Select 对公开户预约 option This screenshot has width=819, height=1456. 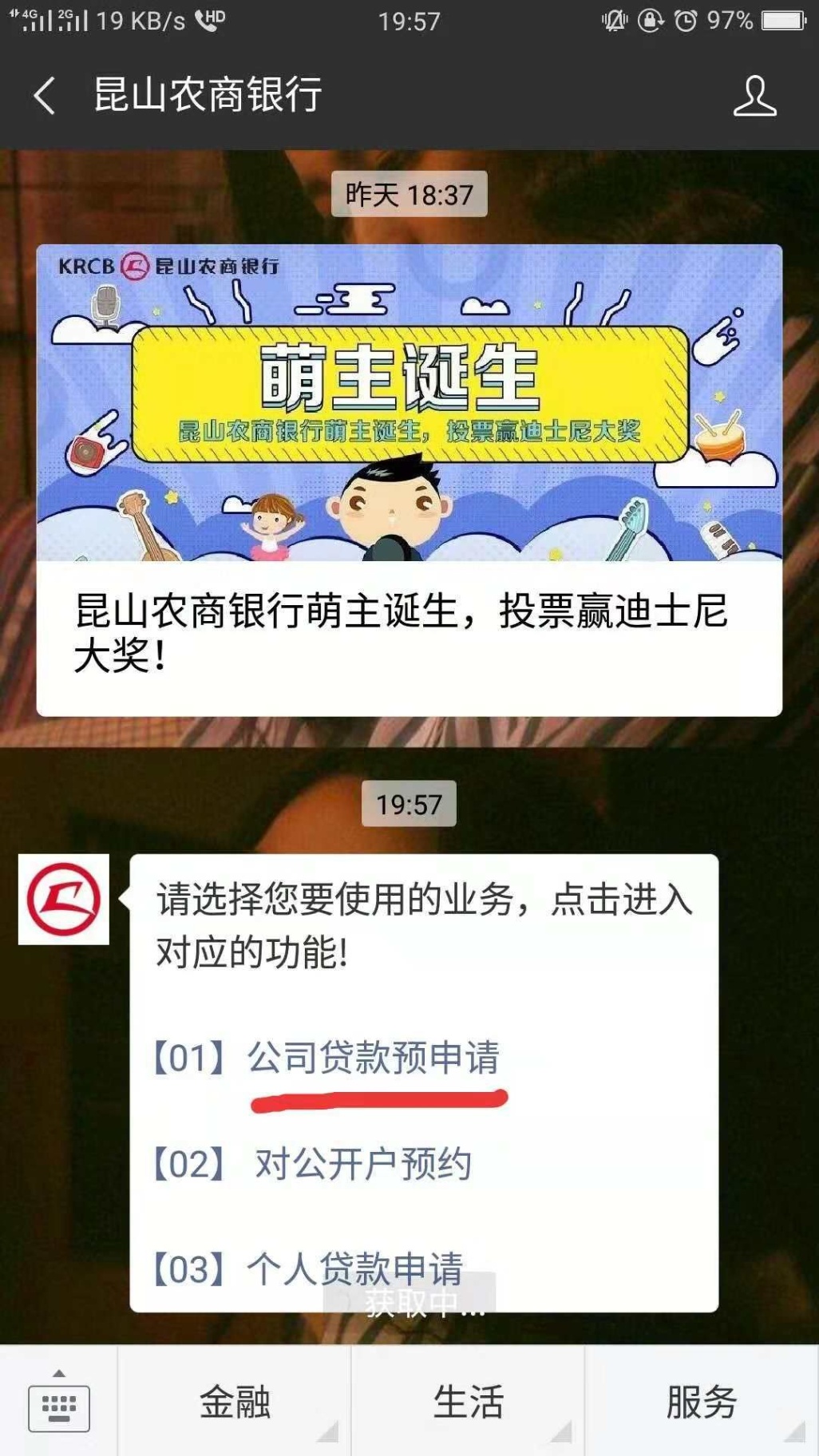tap(363, 1164)
